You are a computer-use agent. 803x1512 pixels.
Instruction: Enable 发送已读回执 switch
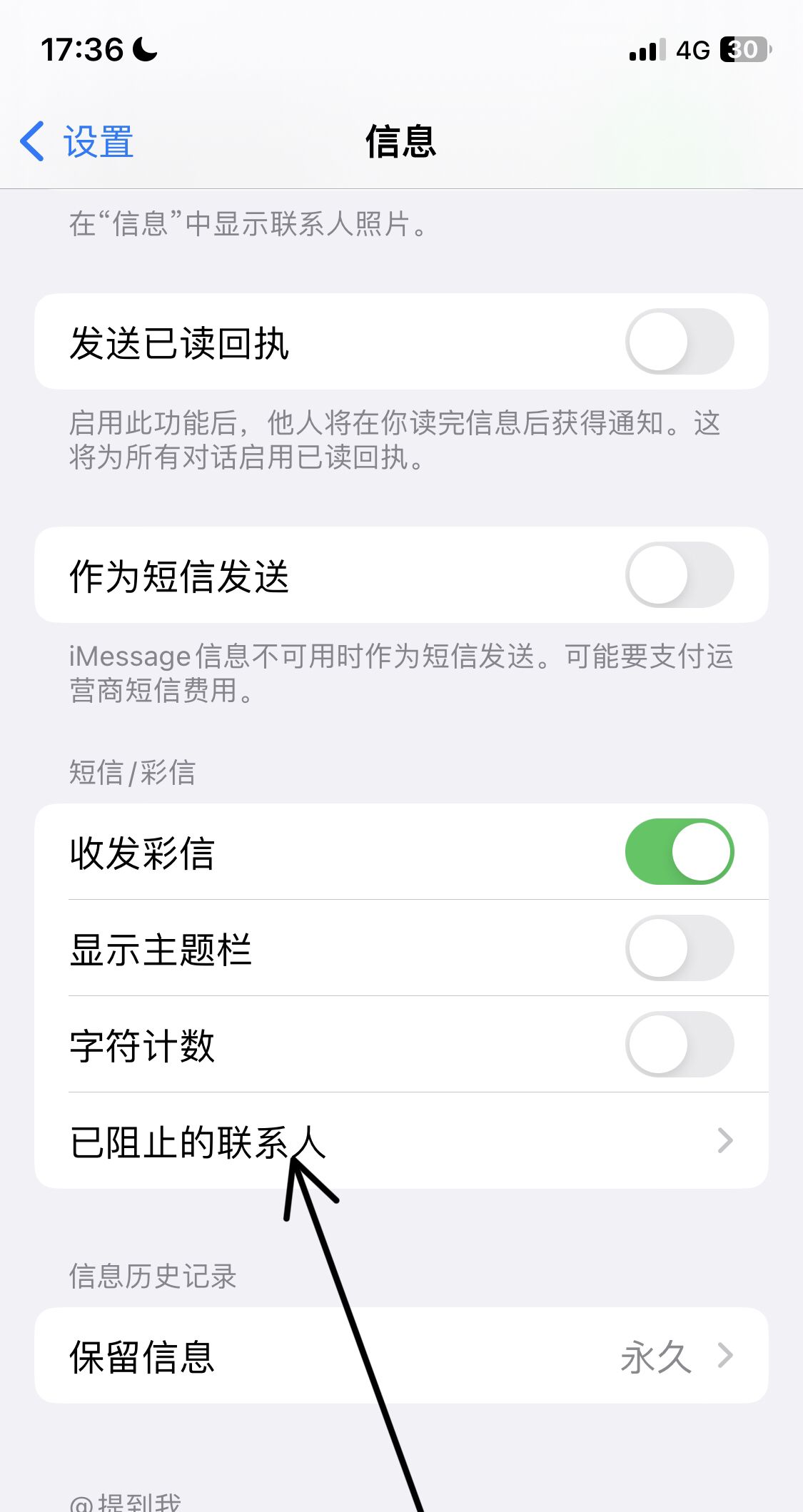(x=679, y=342)
